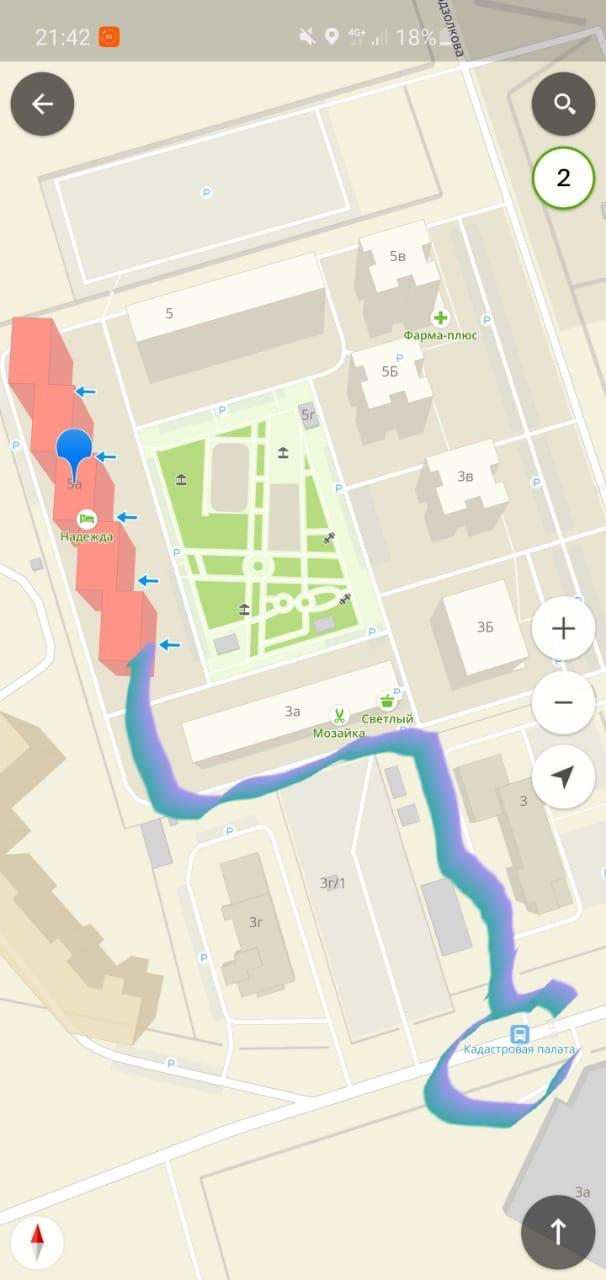This screenshot has width=606, height=1280.
Task: Center map on my location
Action: click(564, 776)
